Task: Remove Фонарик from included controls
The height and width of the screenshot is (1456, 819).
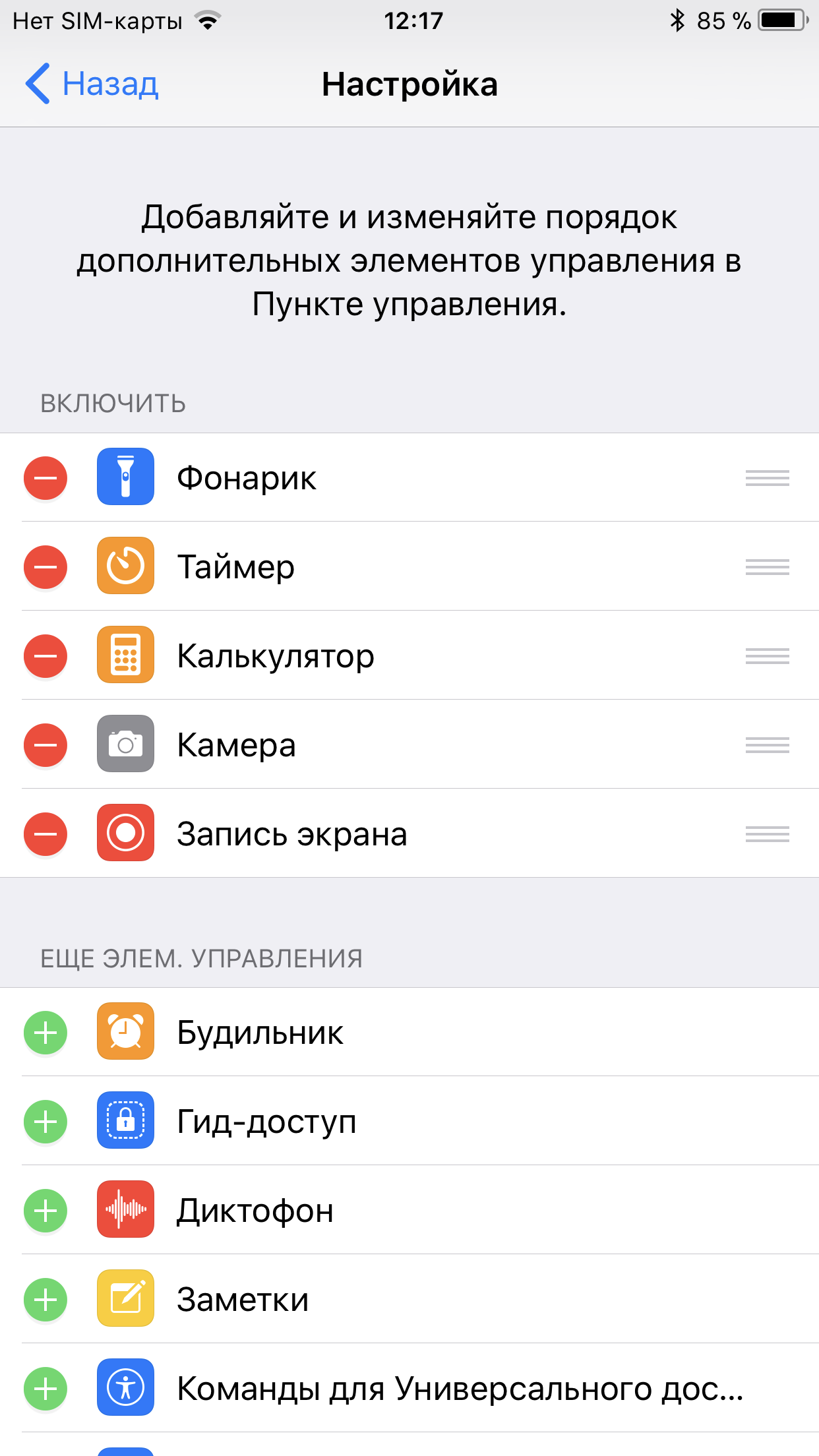Action: (45, 477)
